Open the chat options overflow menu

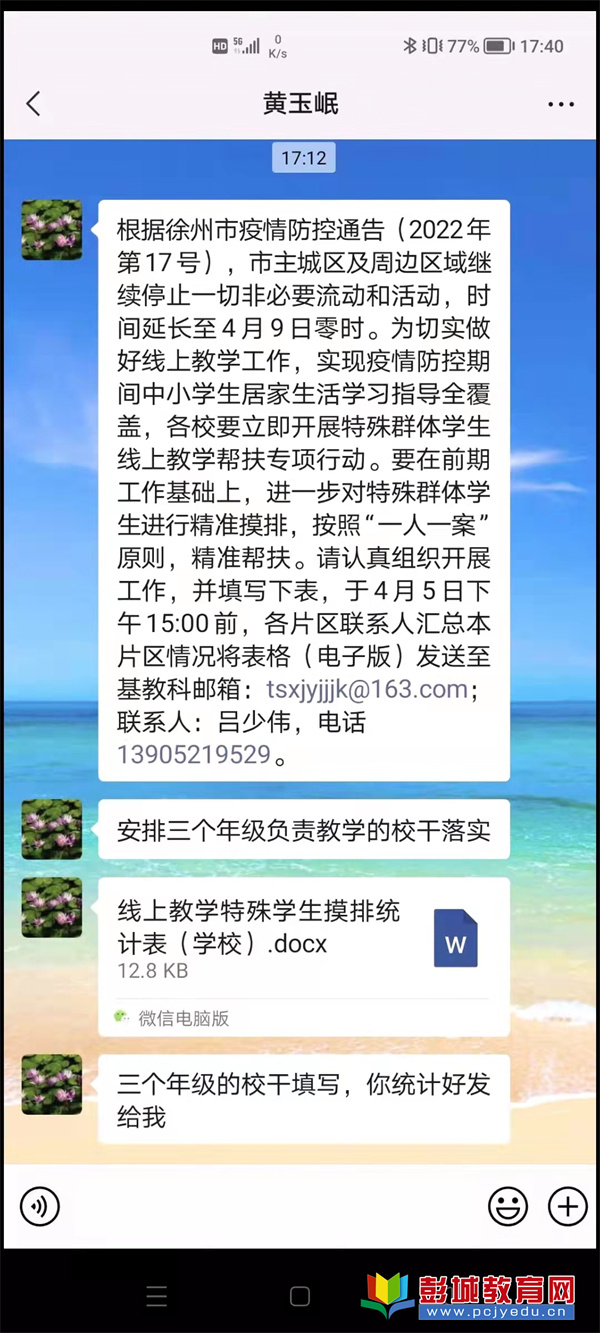click(561, 104)
